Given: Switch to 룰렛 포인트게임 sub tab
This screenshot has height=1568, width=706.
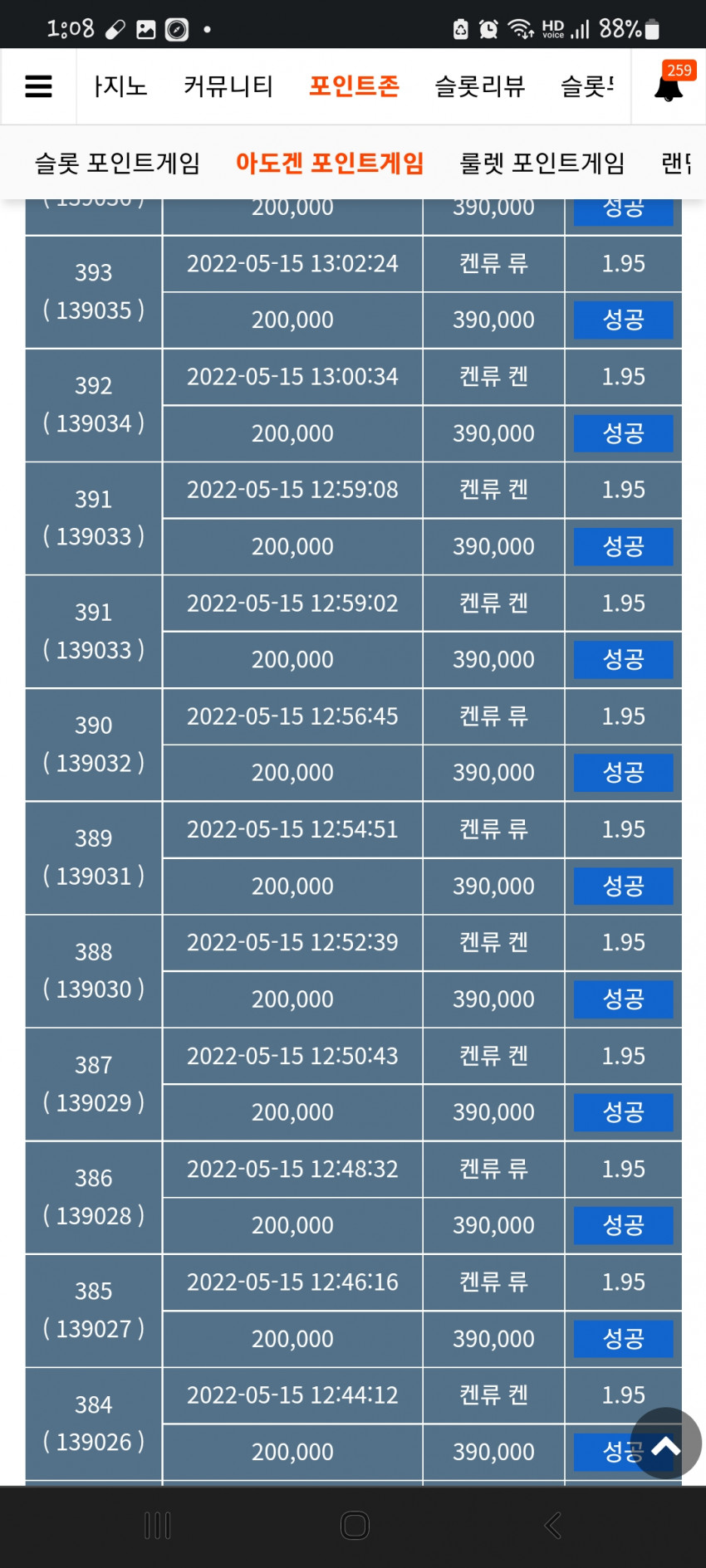Looking at the screenshot, I should pyautogui.click(x=542, y=164).
